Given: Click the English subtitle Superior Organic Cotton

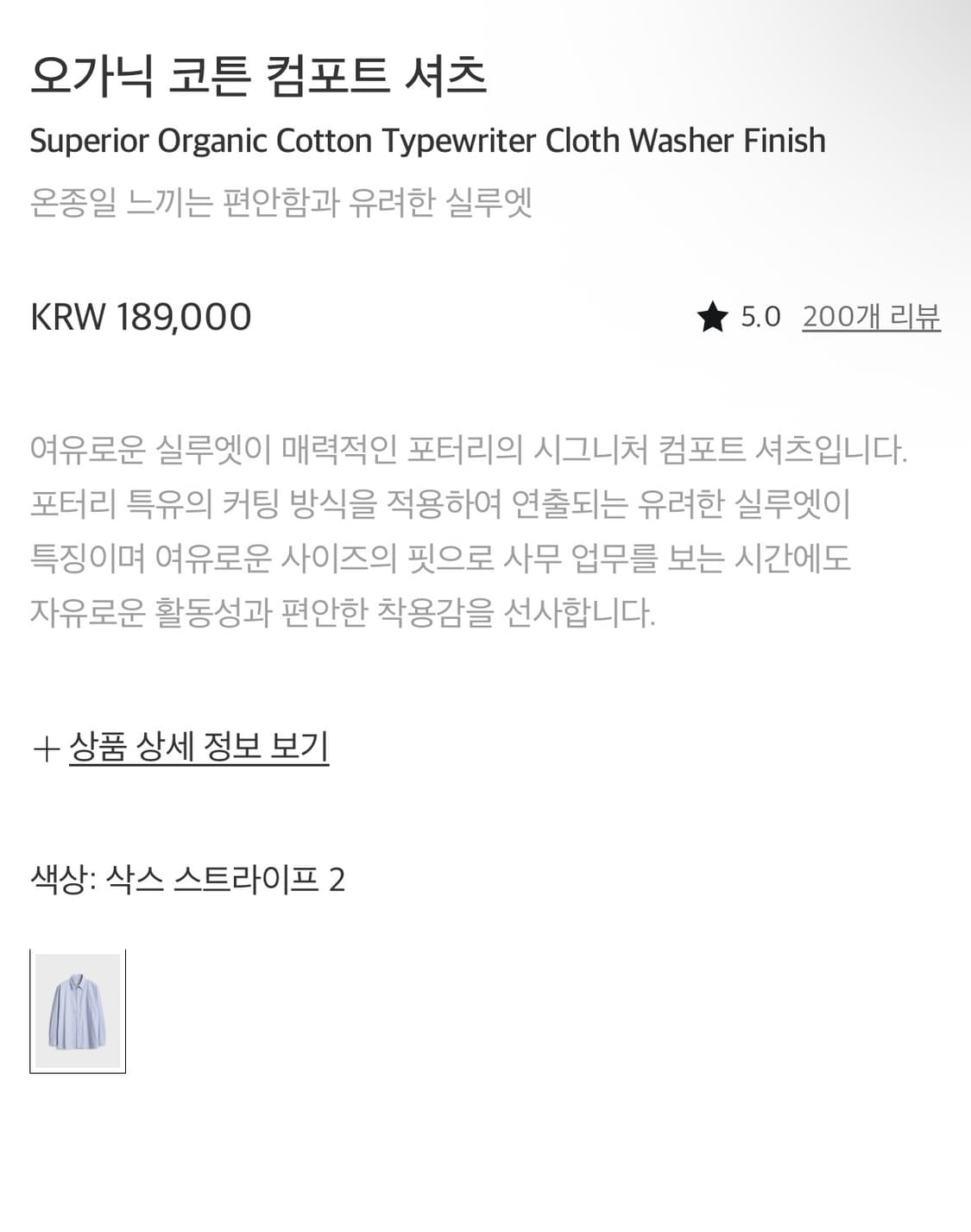Looking at the screenshot, I should tap(429, 140).
